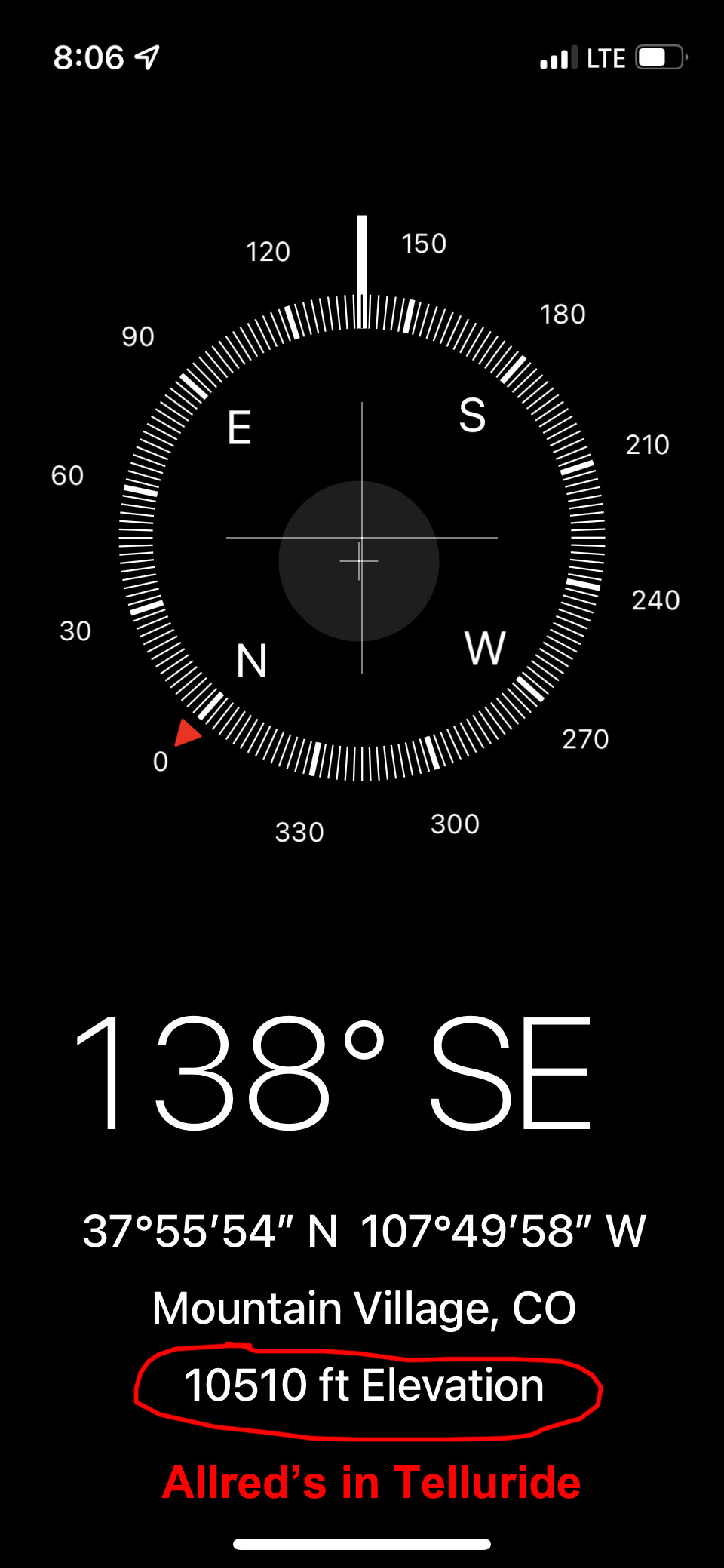Tap the compass dial to lock the bearing
The image size is (724, 1568).
(361, 537)
